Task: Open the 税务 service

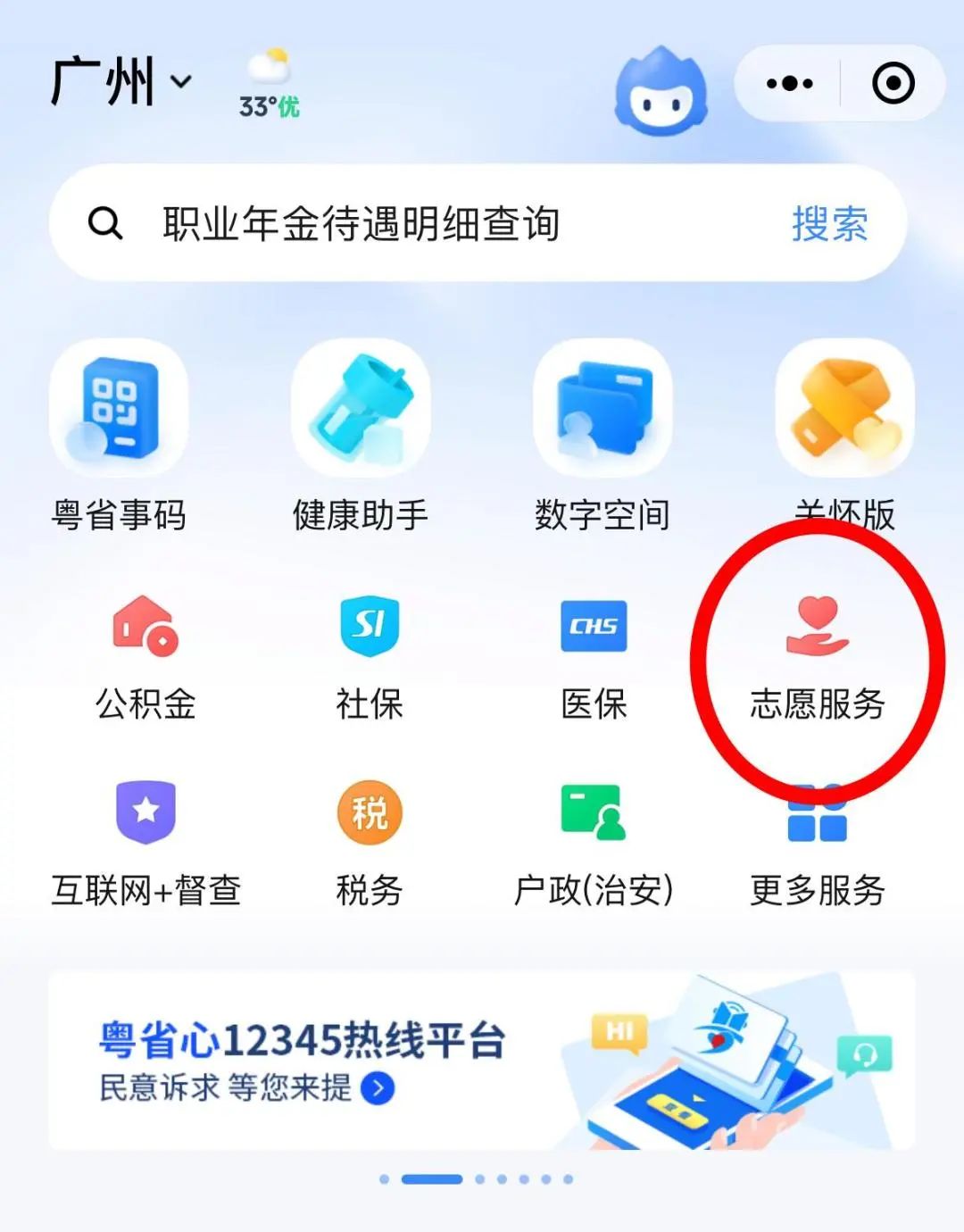Action: [x=370, y=844]
